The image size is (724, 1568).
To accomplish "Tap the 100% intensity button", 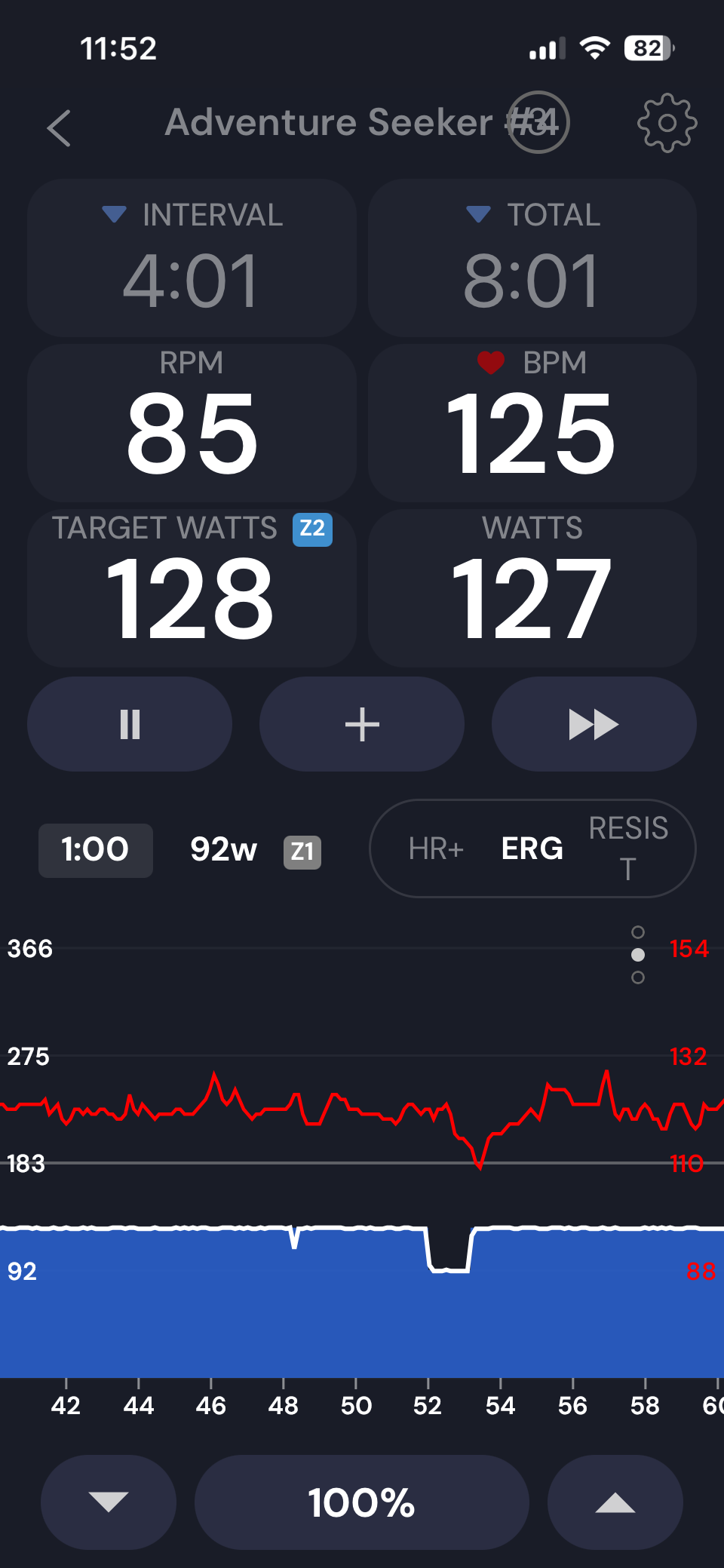I will click(362, 1502).
